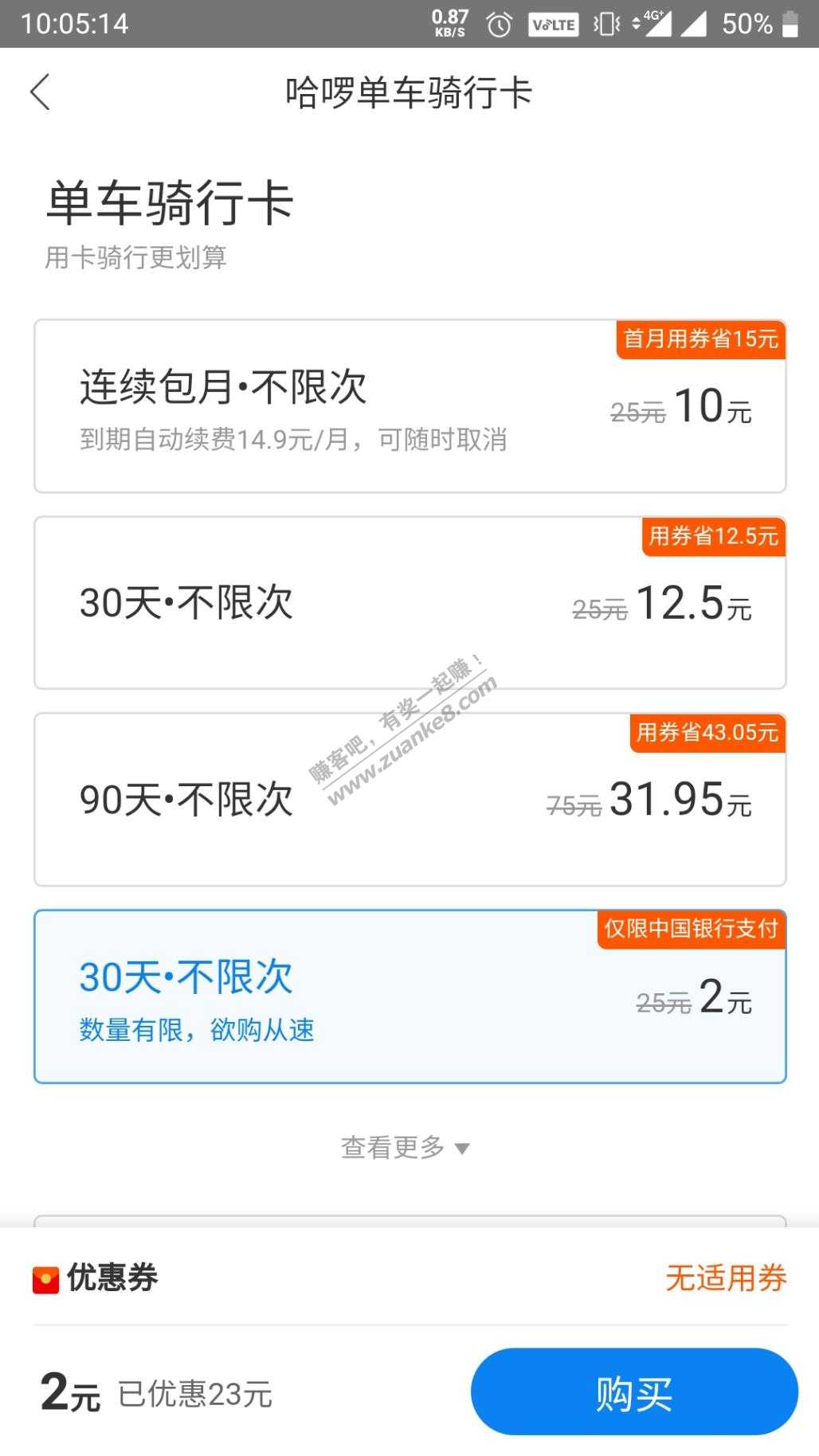Select the 连续包月·不限次 10元 card
819x1456 pixels.
[409, 406]
